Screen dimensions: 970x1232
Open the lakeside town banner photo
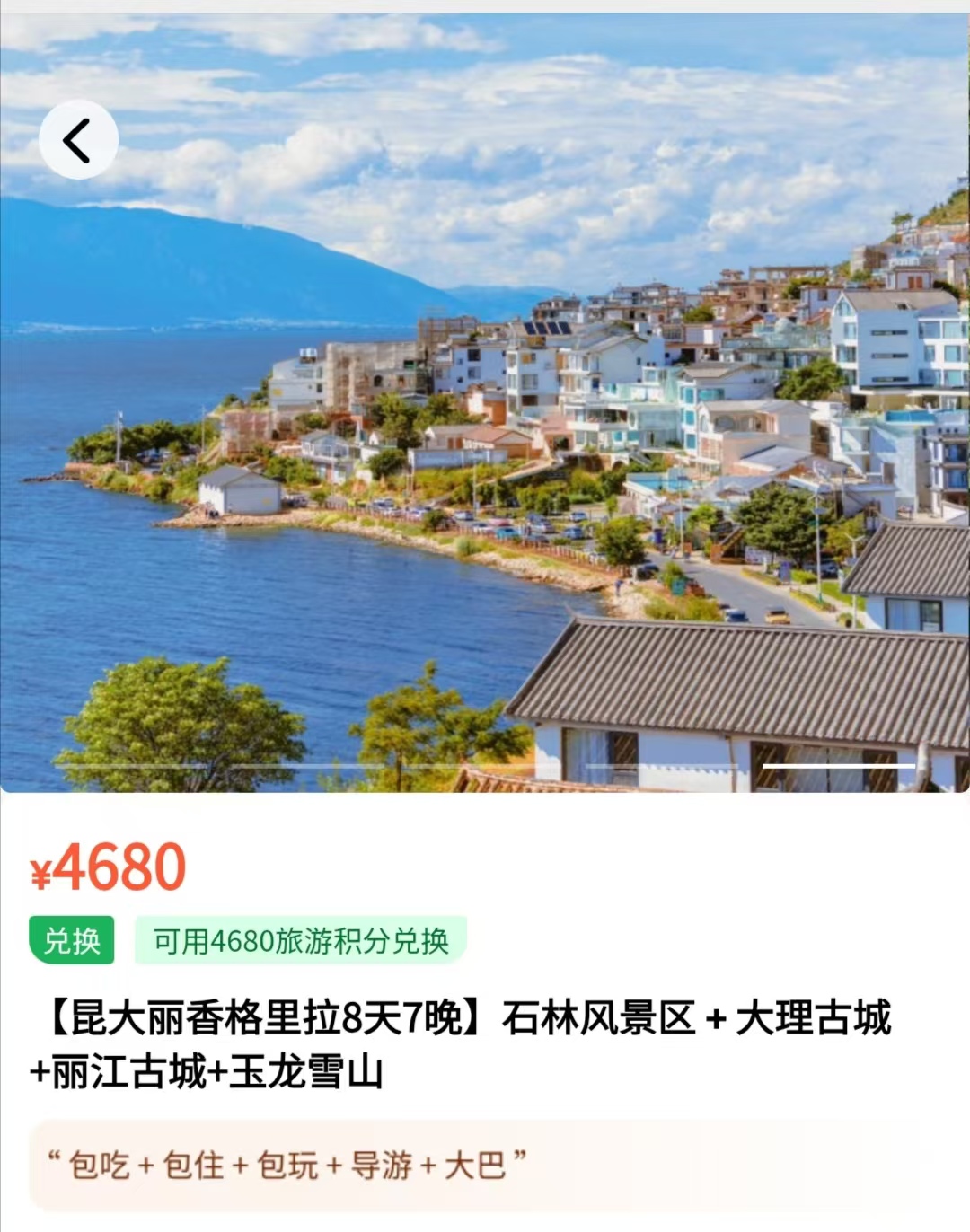tap(485, 449)
